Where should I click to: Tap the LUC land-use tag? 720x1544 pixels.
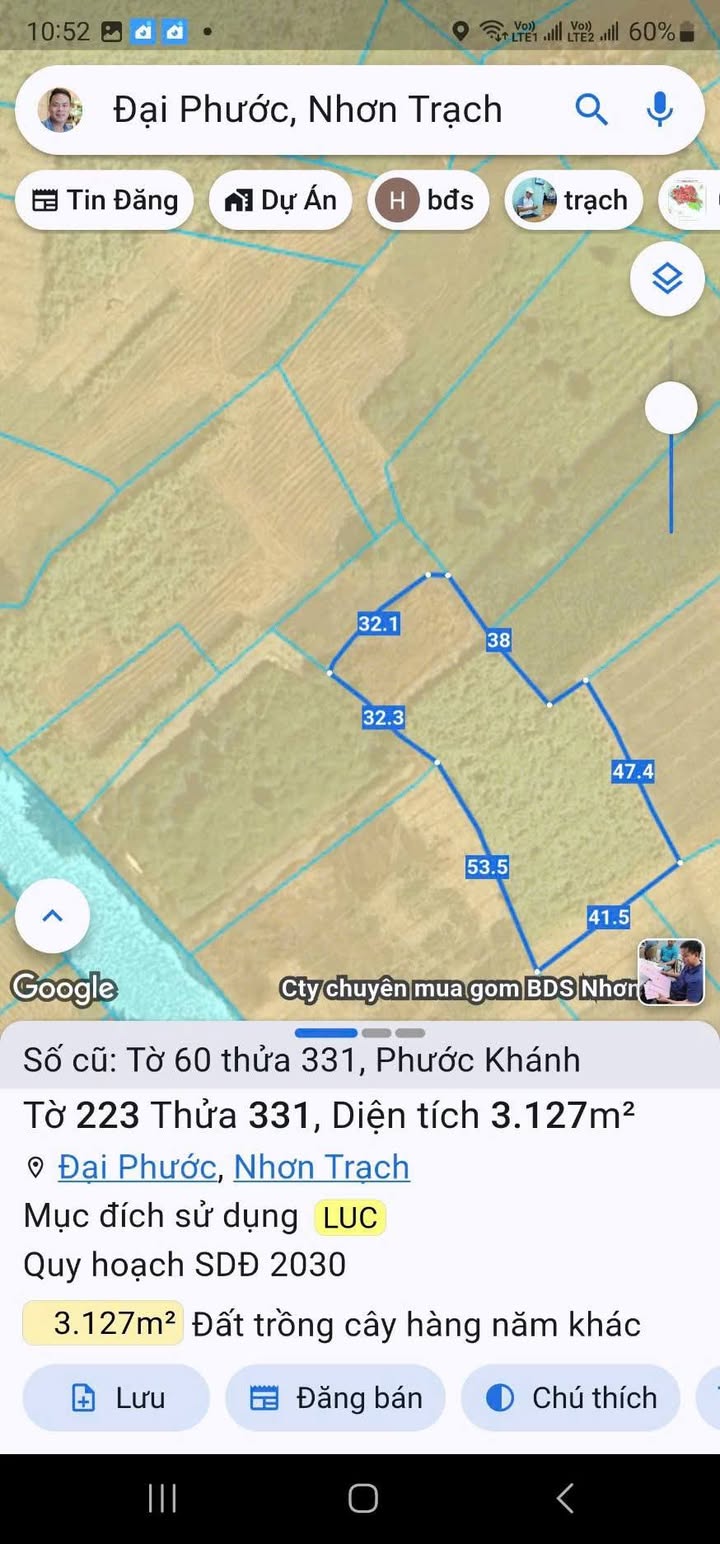350,1217
